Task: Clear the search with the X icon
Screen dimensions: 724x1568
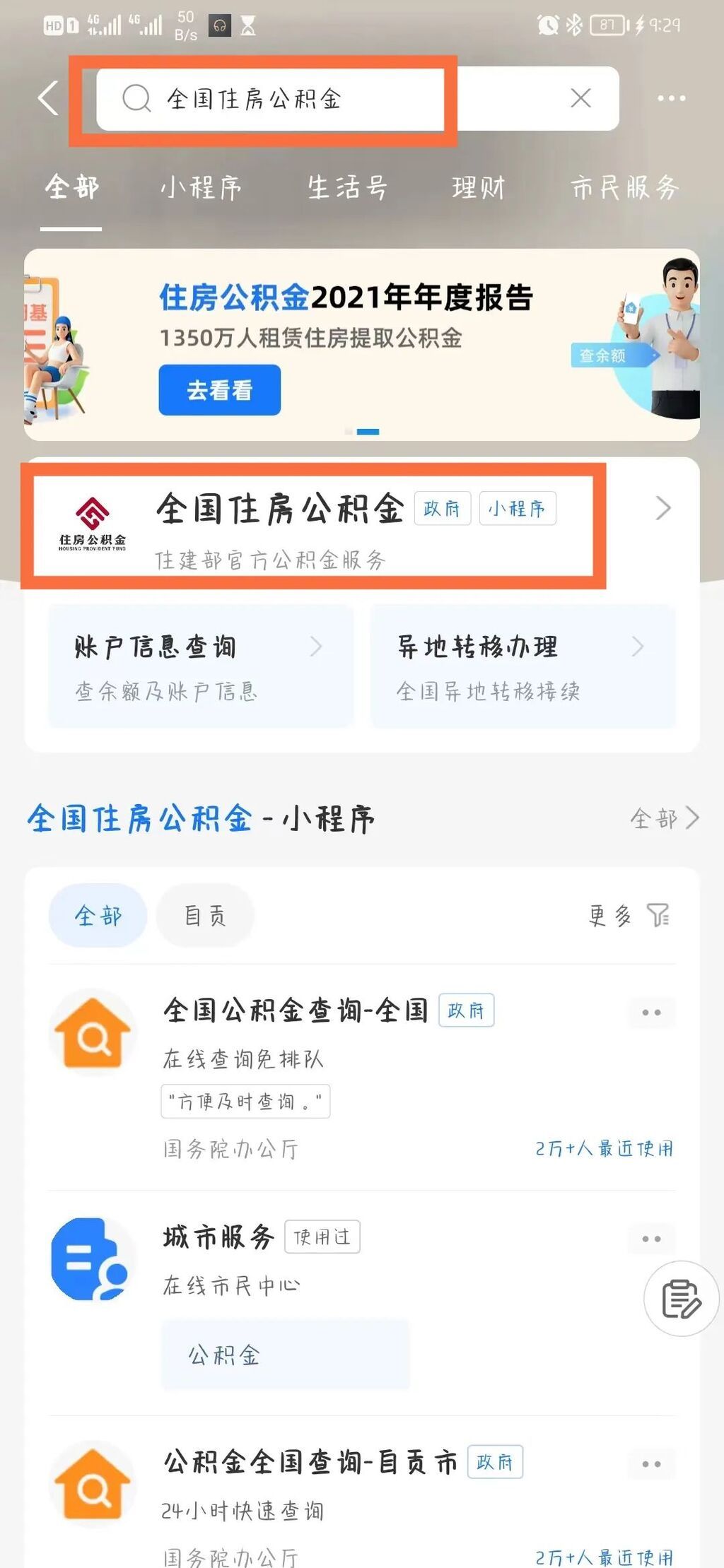Action: click(x=580, y=98)
